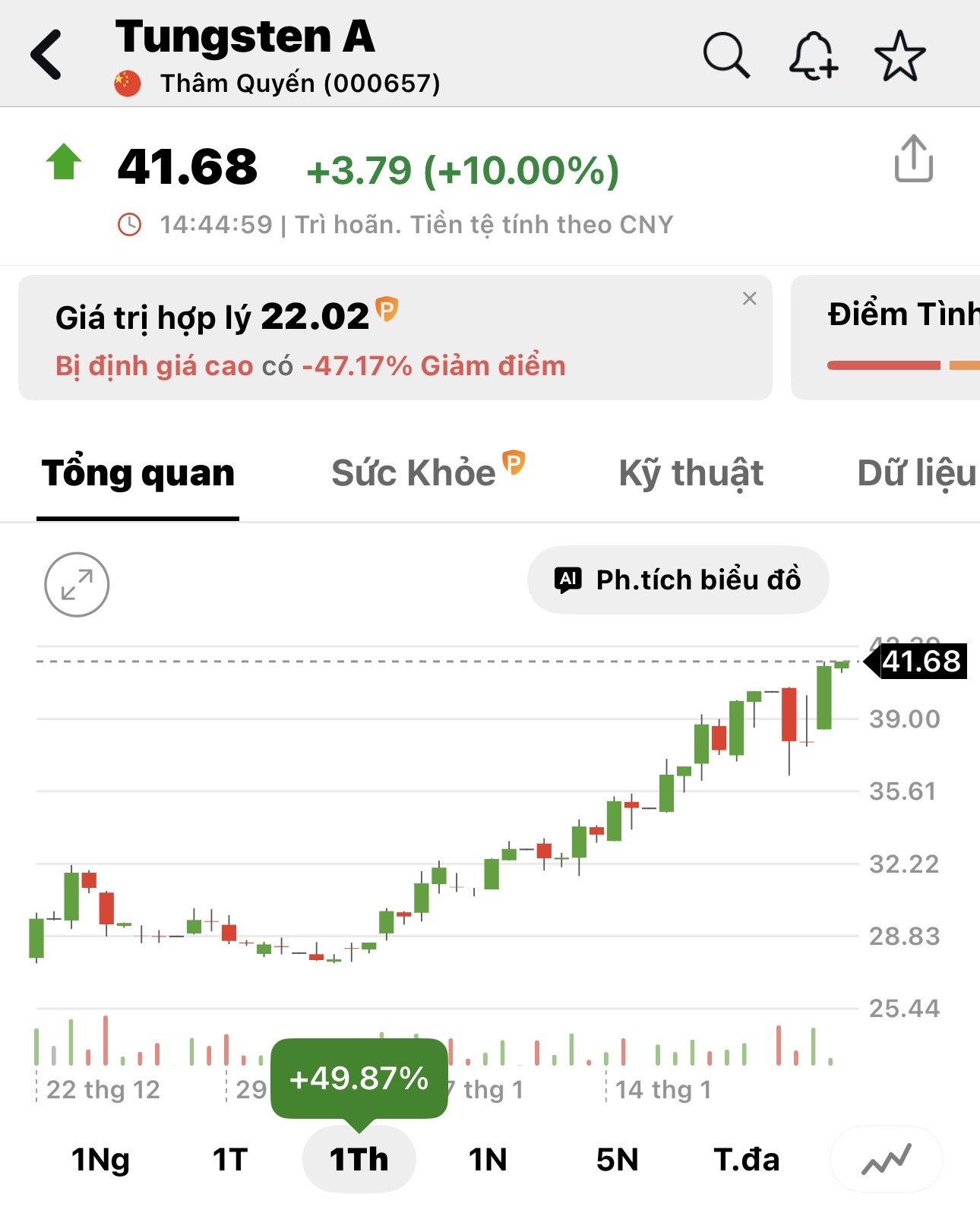Switch to the Kỹ thuật tab
Screen dimensions: 980x1213
(691, 472)
